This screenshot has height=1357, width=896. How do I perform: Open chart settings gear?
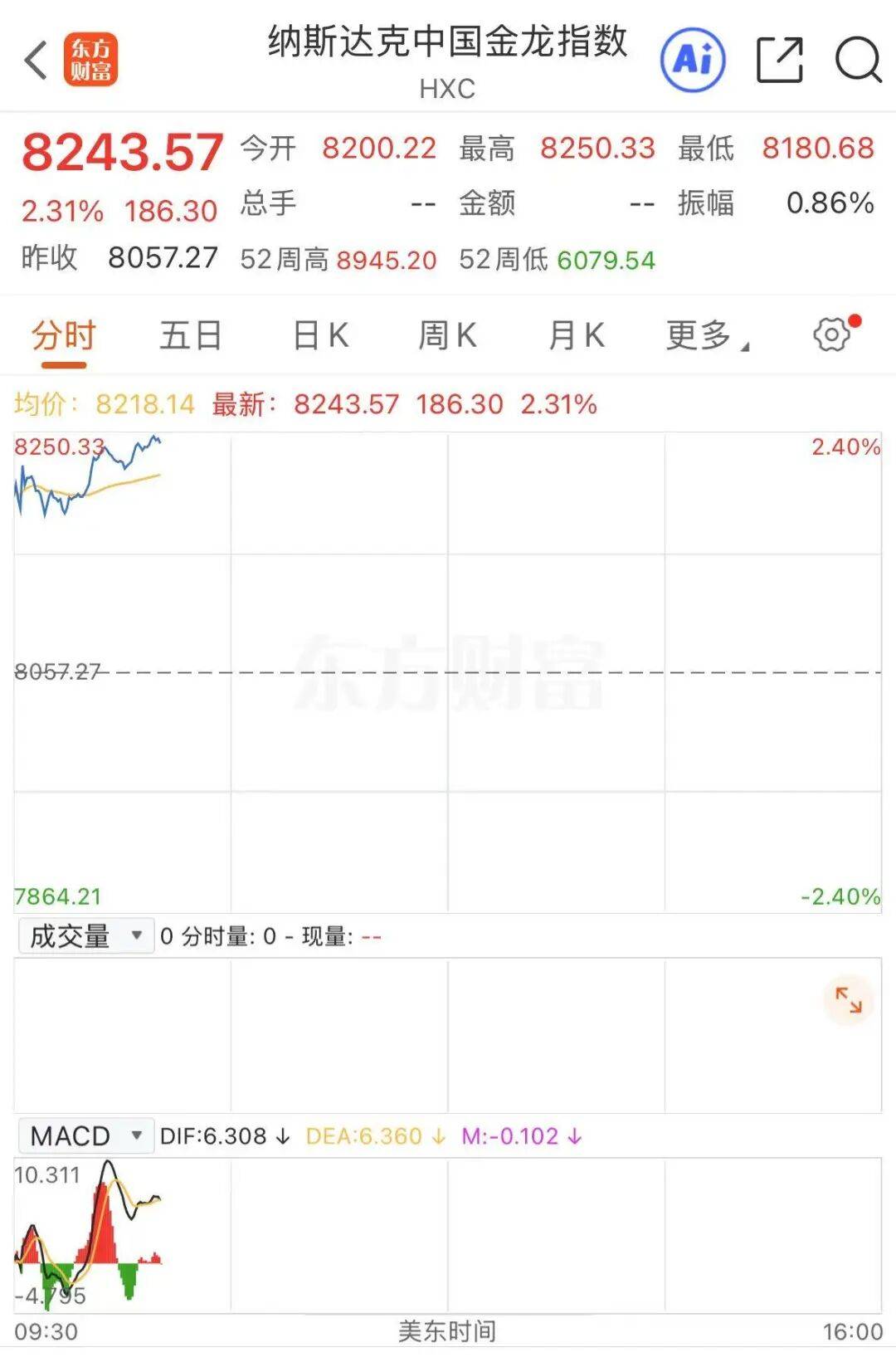pos(832,334)
